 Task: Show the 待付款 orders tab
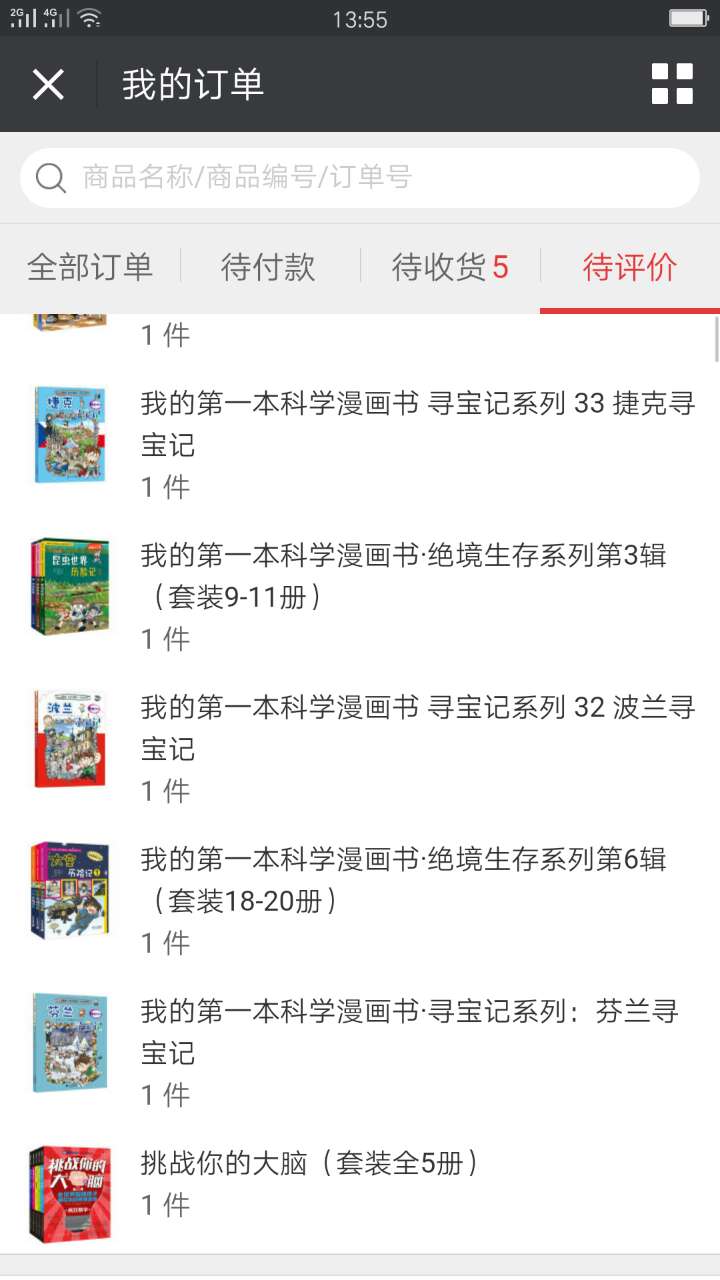point(268,267)
